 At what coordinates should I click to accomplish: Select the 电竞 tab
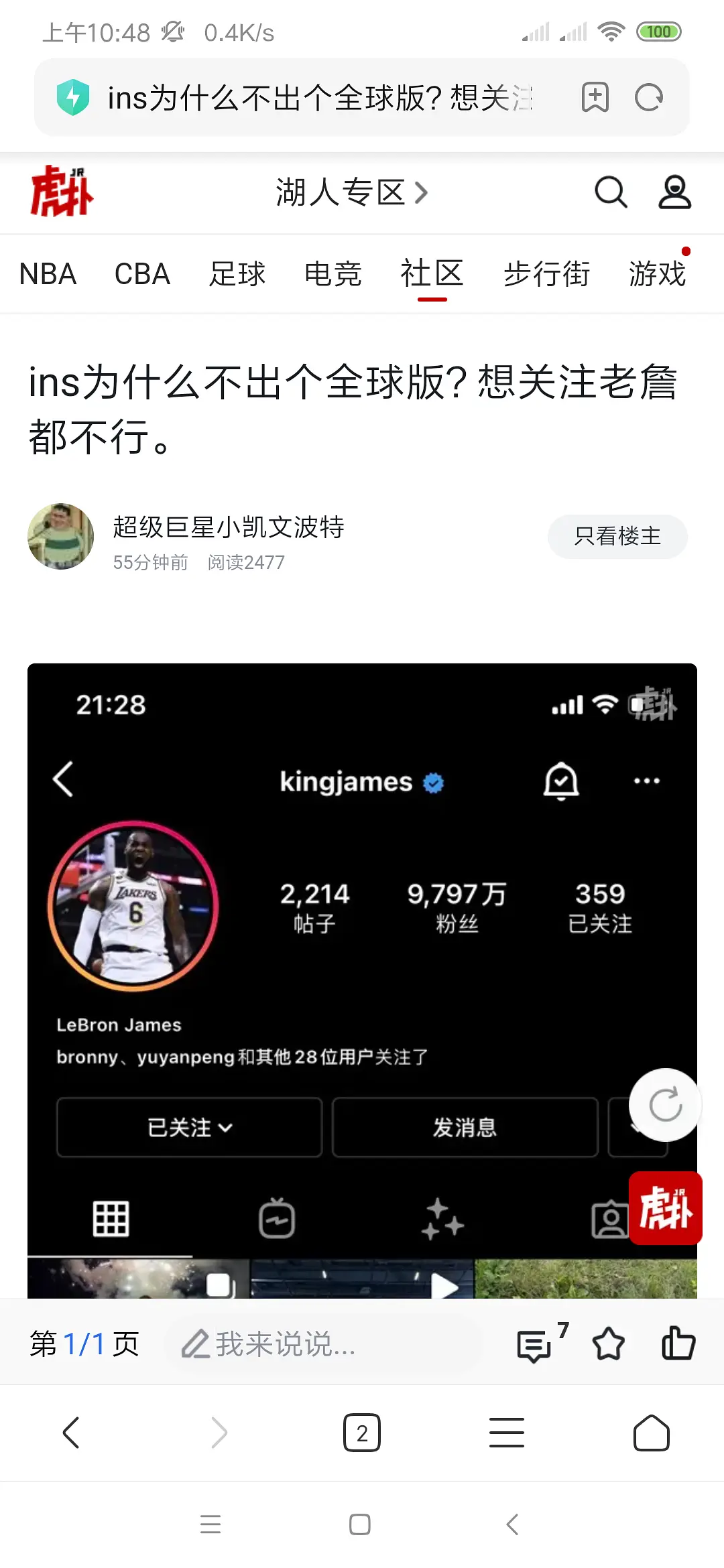(333, 274)
